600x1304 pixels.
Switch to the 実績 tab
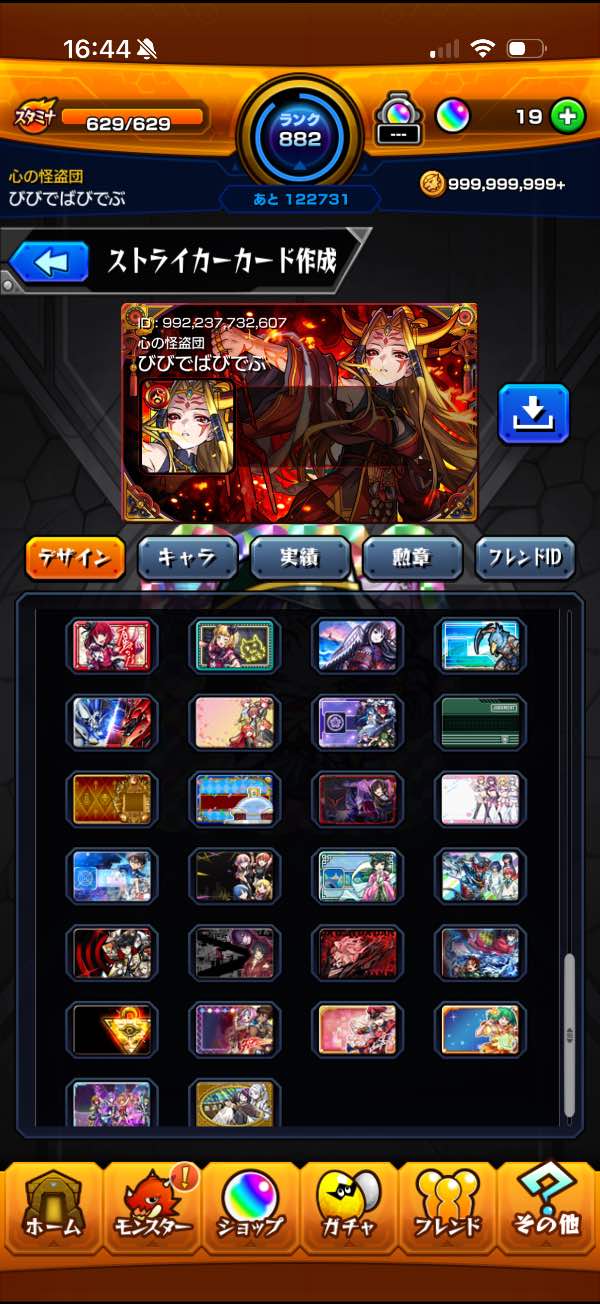[300, 559]
